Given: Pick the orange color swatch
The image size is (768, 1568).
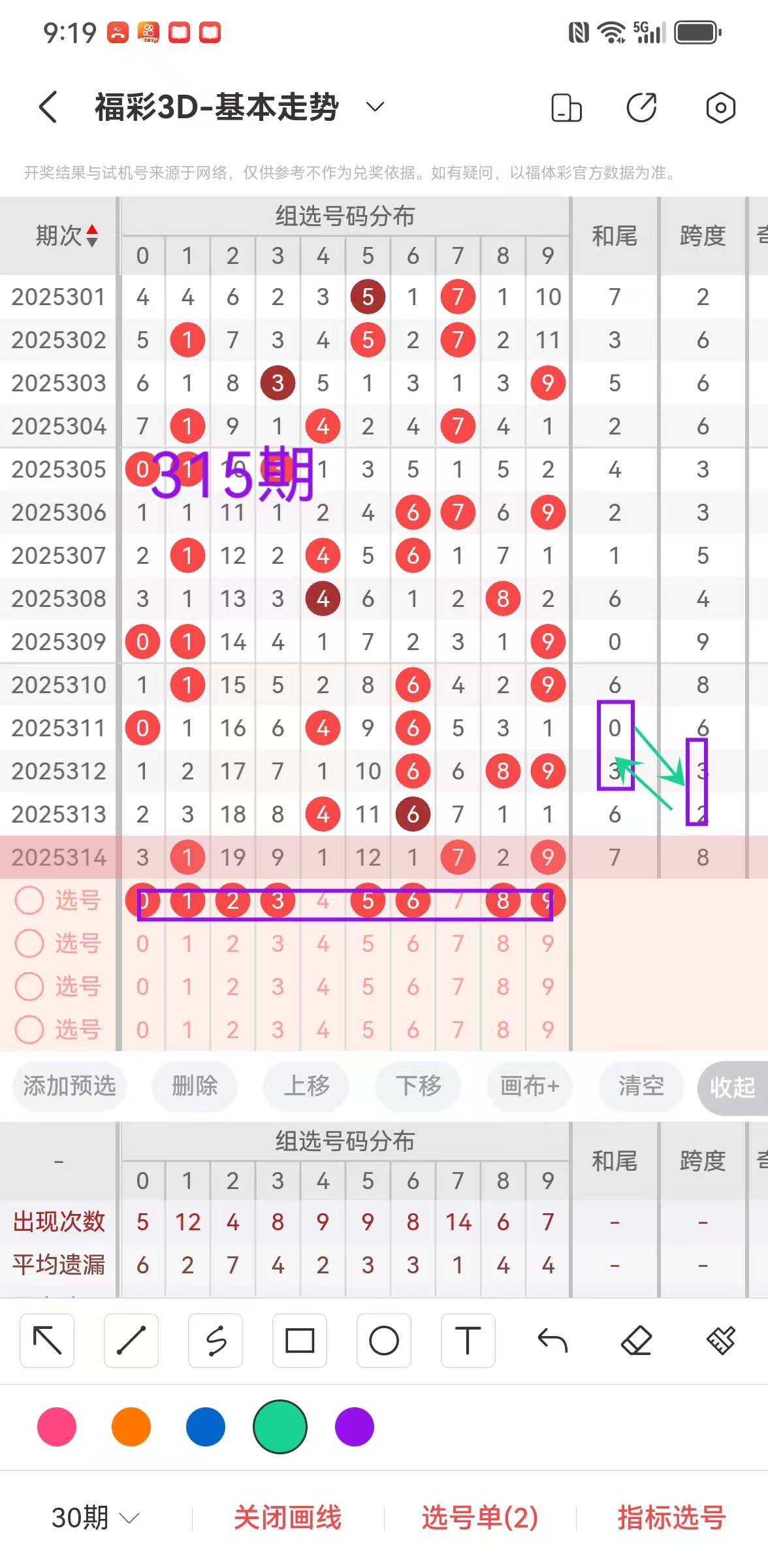Looking at the screenshot, I should (131, 1427).
